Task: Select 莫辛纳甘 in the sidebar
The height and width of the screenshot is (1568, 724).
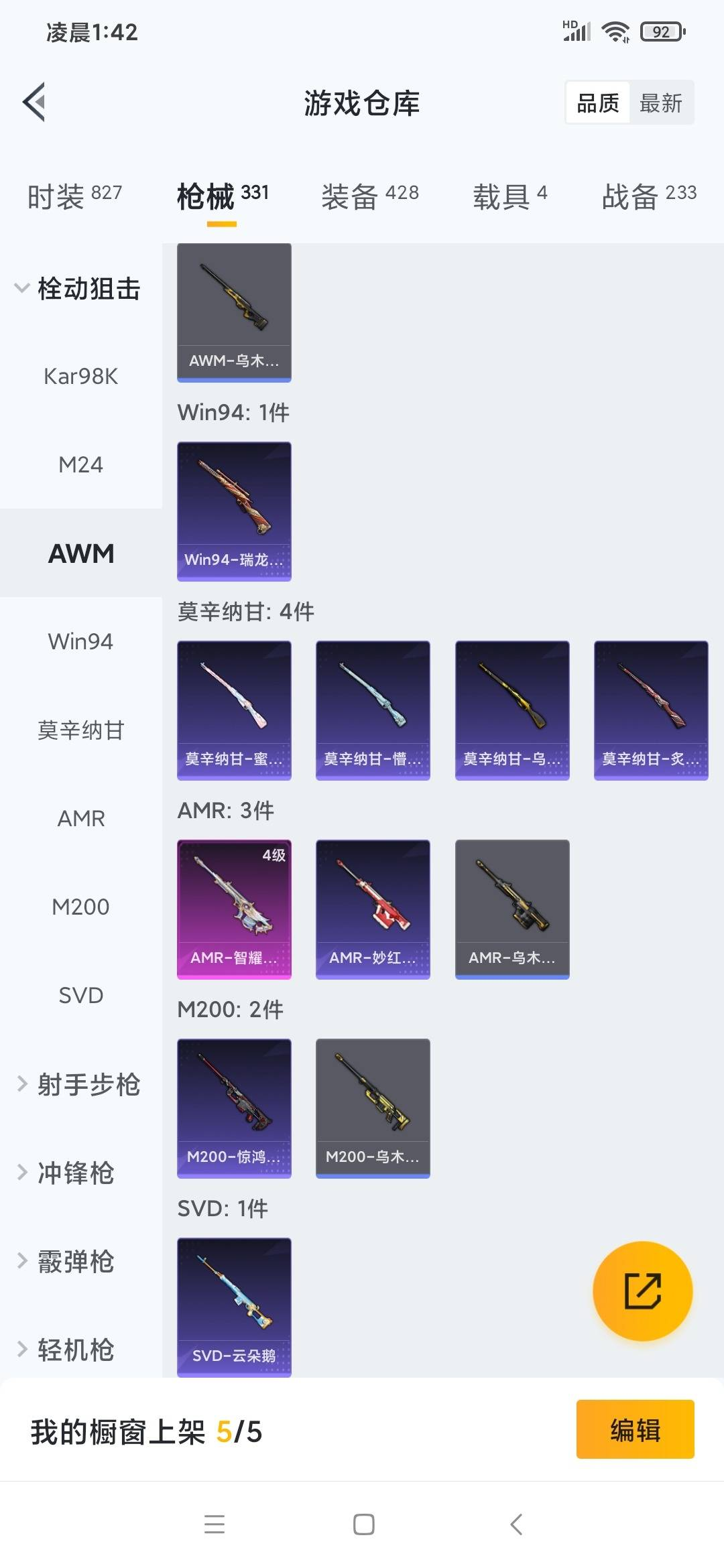Action: [x=80, y=730]
